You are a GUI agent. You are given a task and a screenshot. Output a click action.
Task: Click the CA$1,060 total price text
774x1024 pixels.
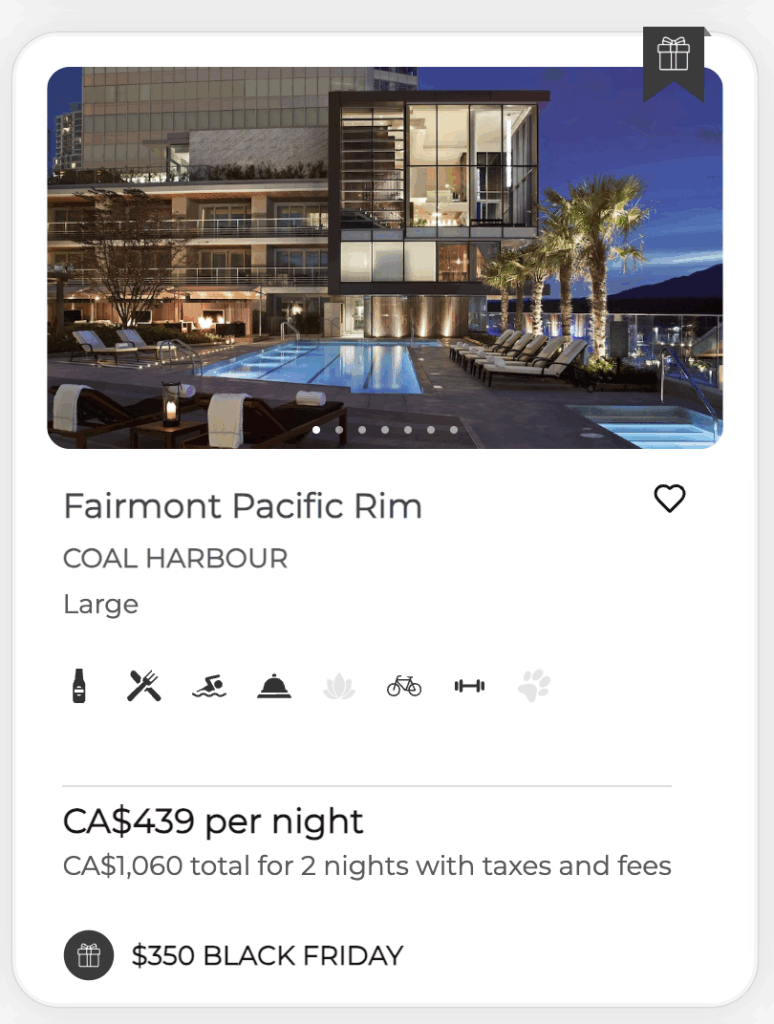point(368,866)
